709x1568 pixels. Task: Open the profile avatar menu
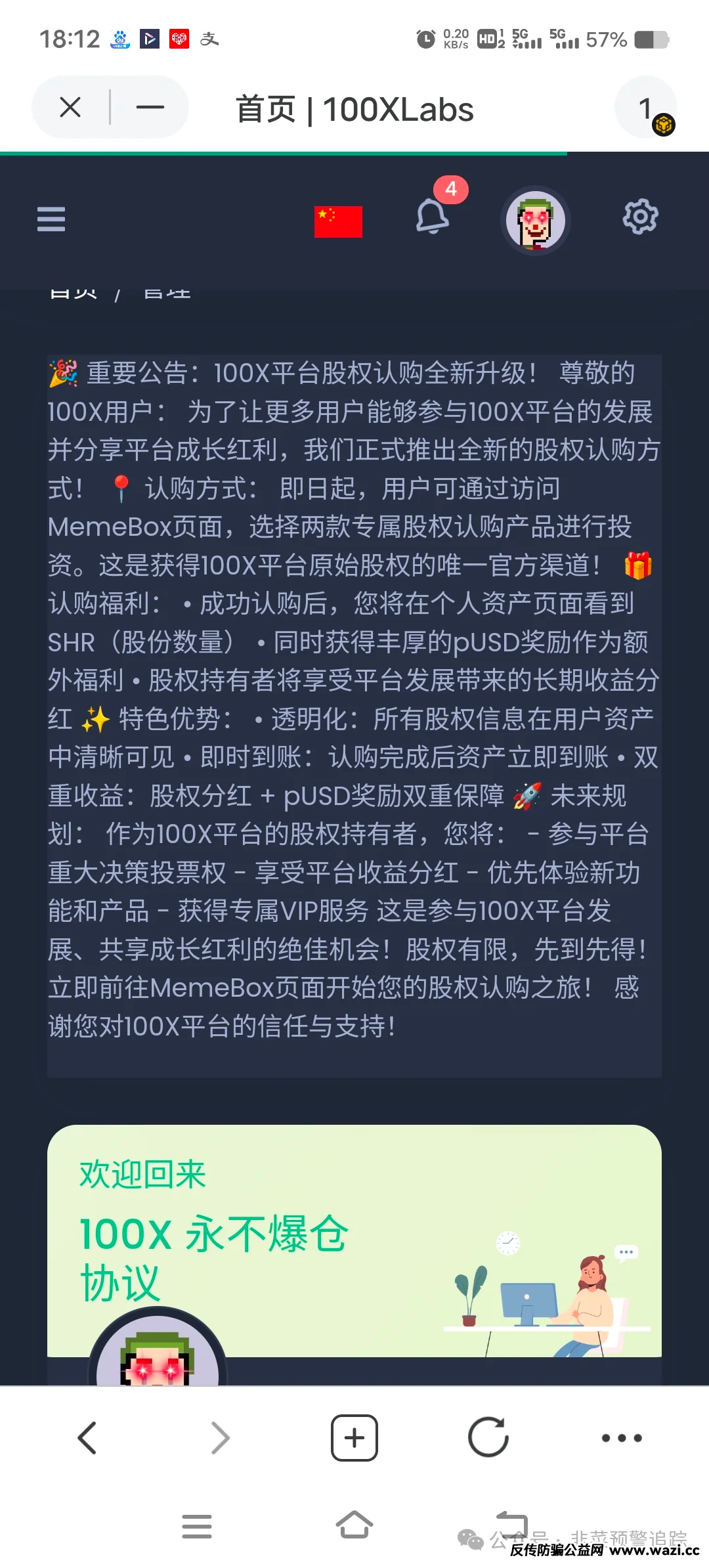[536, 221]
